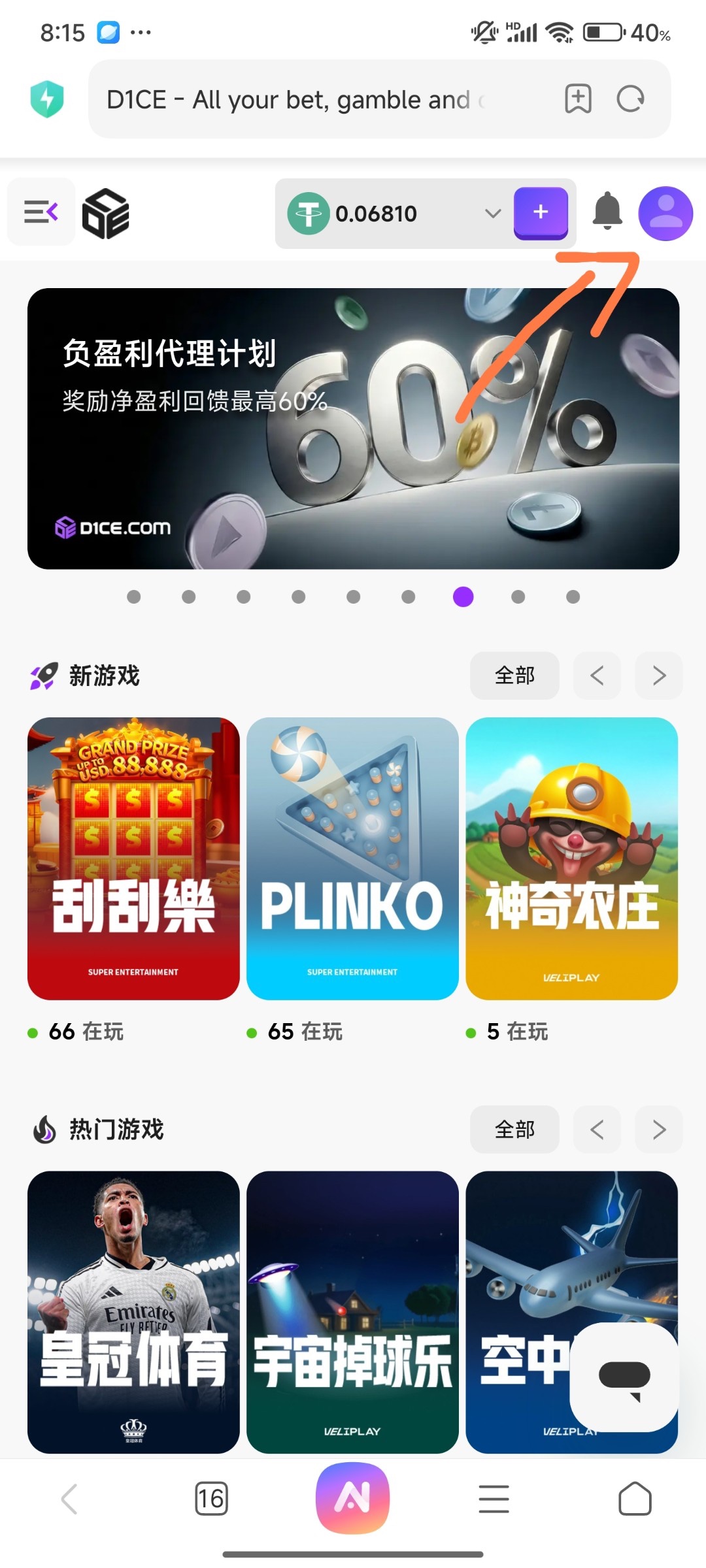Go to the browser home page

[x=635, y=1498]
